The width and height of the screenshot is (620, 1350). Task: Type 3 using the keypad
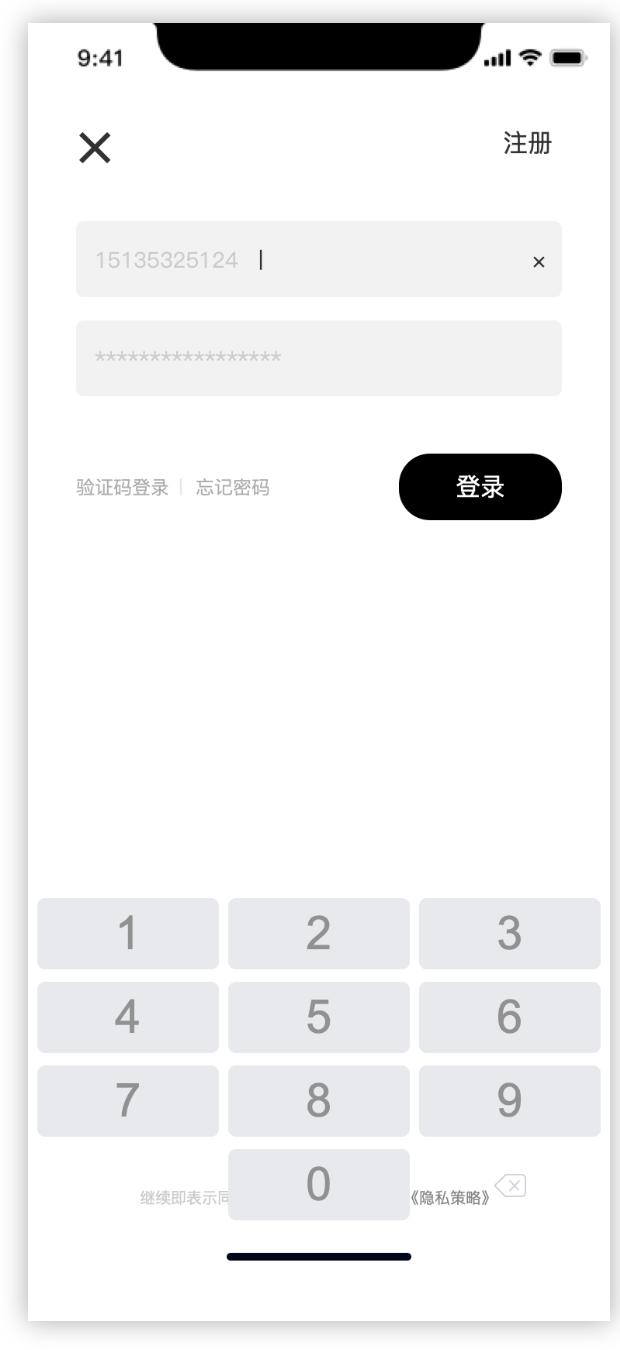509,933
